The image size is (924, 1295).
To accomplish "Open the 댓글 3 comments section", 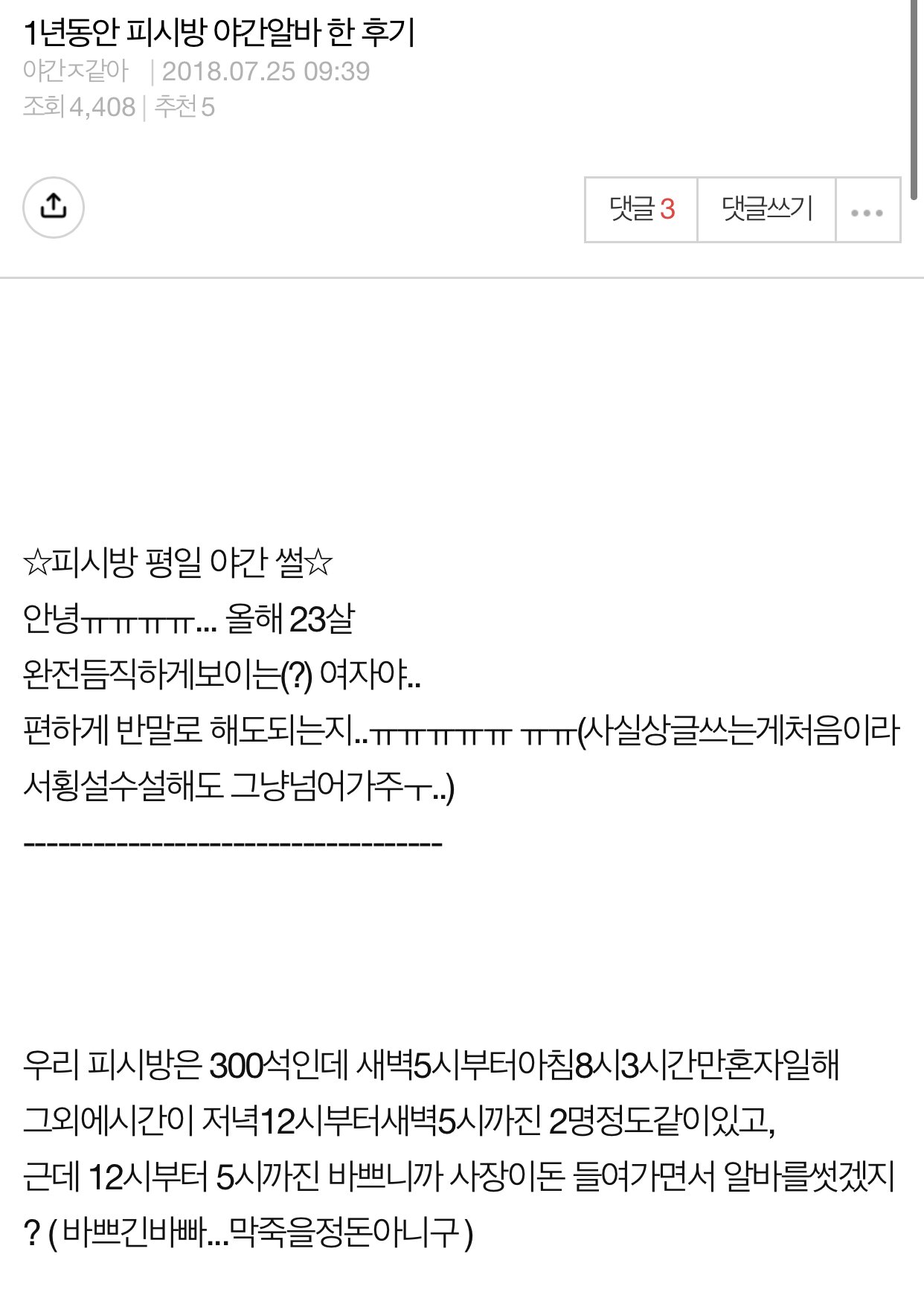I will (641, 209).
